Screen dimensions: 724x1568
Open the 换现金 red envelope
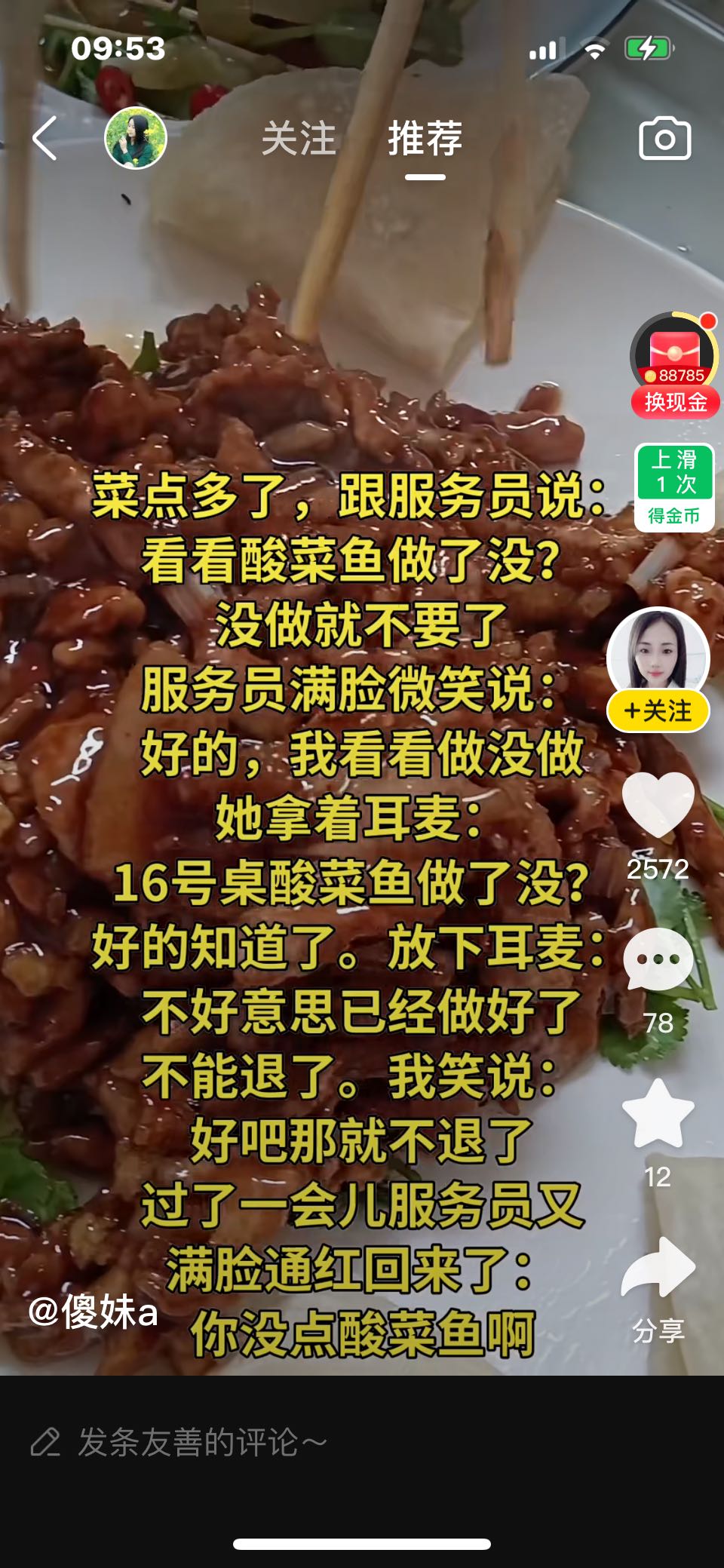coord(675,364)
